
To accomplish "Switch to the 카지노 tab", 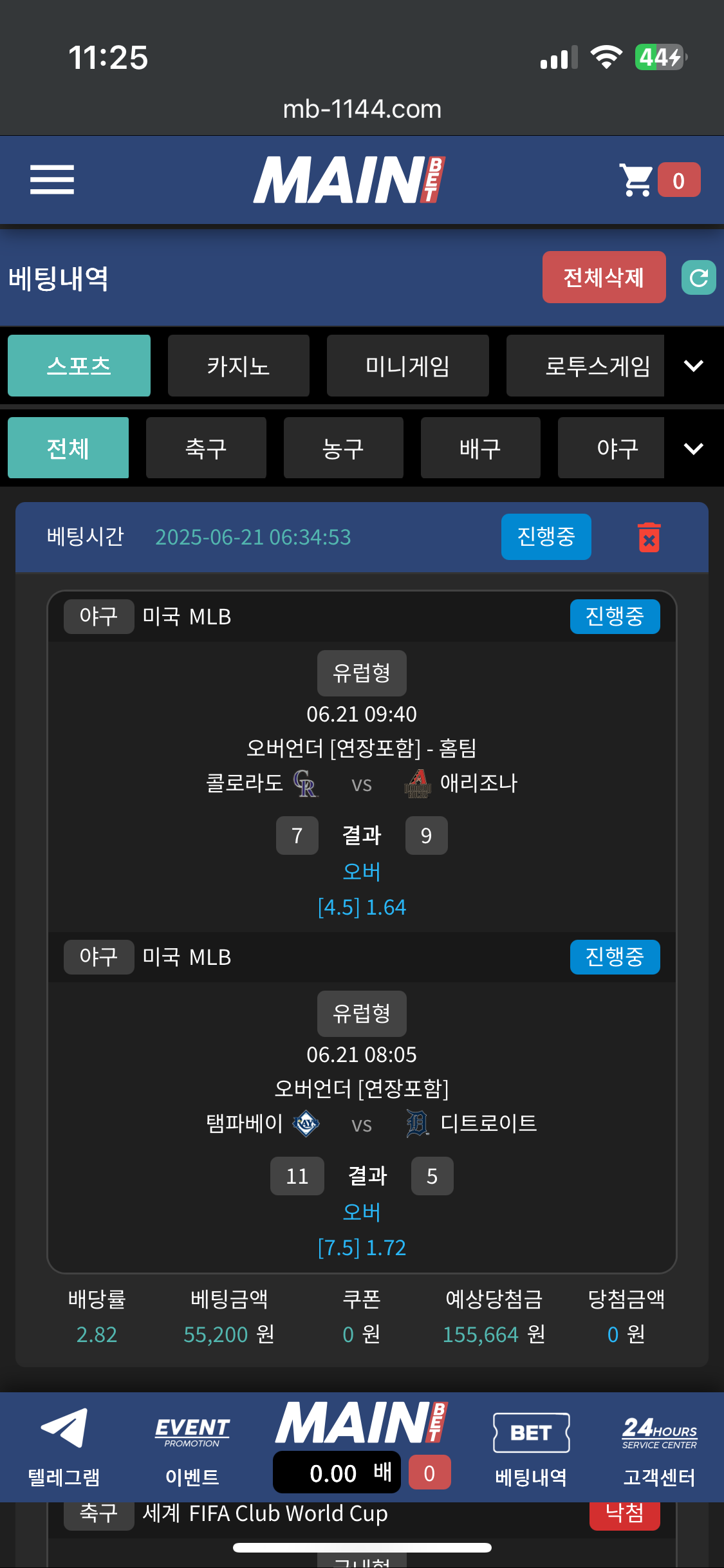I will [238, 366].
